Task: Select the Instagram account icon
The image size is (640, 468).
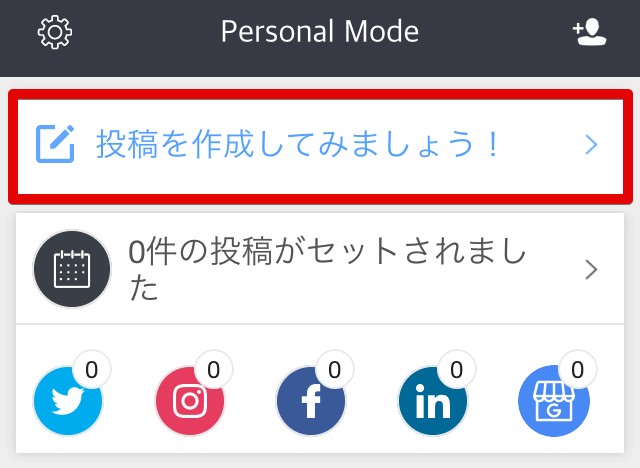Action: pyautogui.click(x=190, y=400)
